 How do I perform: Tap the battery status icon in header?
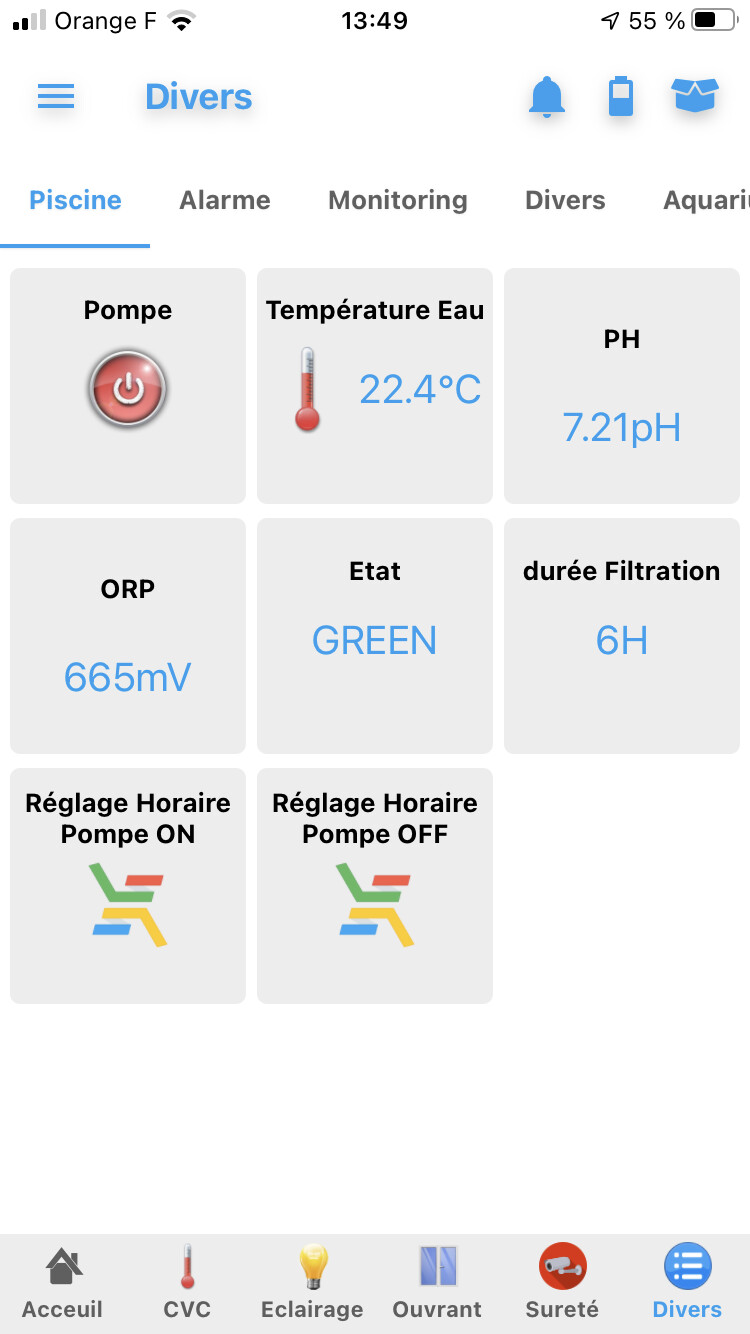coord(621,97)
